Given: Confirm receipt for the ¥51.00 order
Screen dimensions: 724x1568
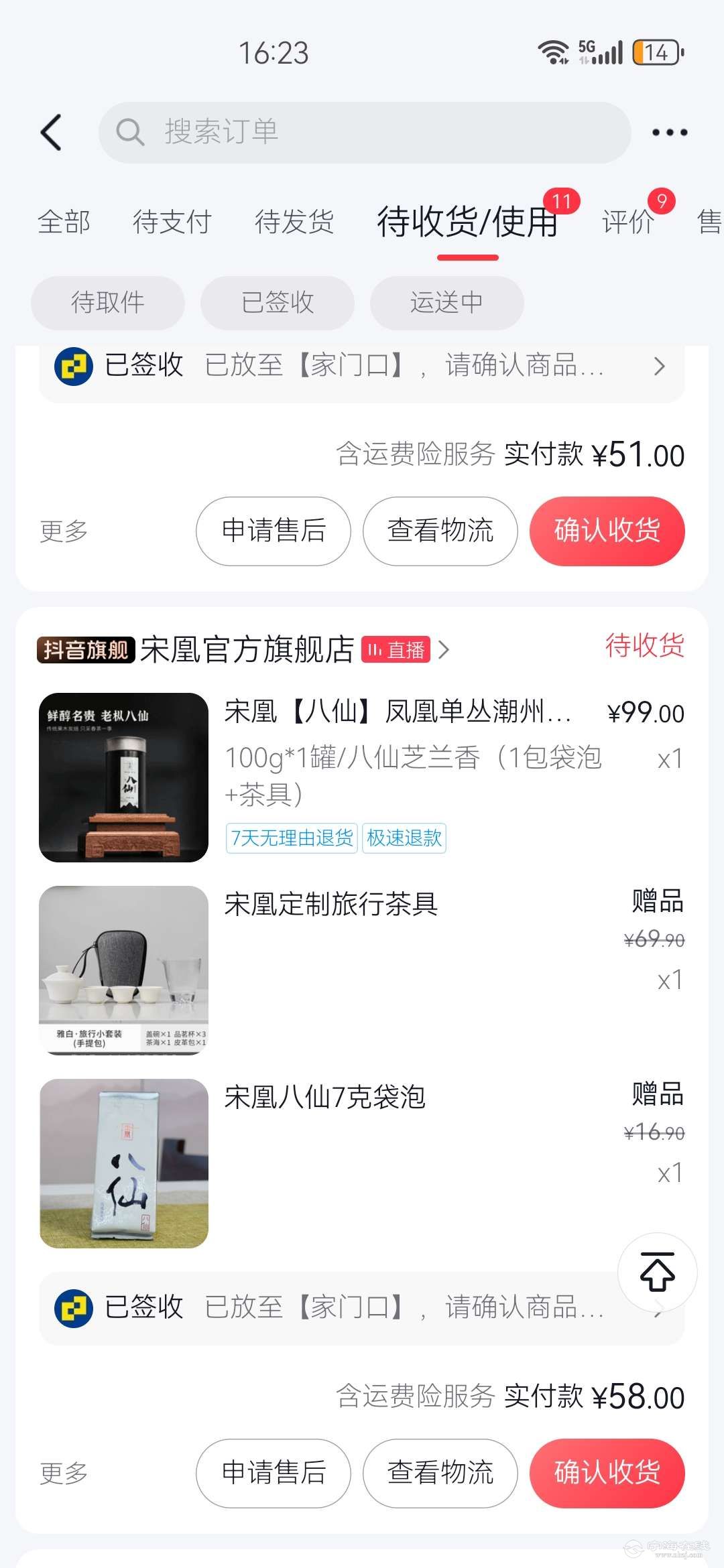Looking at the screenshot, I should click(x=607, y=531).
